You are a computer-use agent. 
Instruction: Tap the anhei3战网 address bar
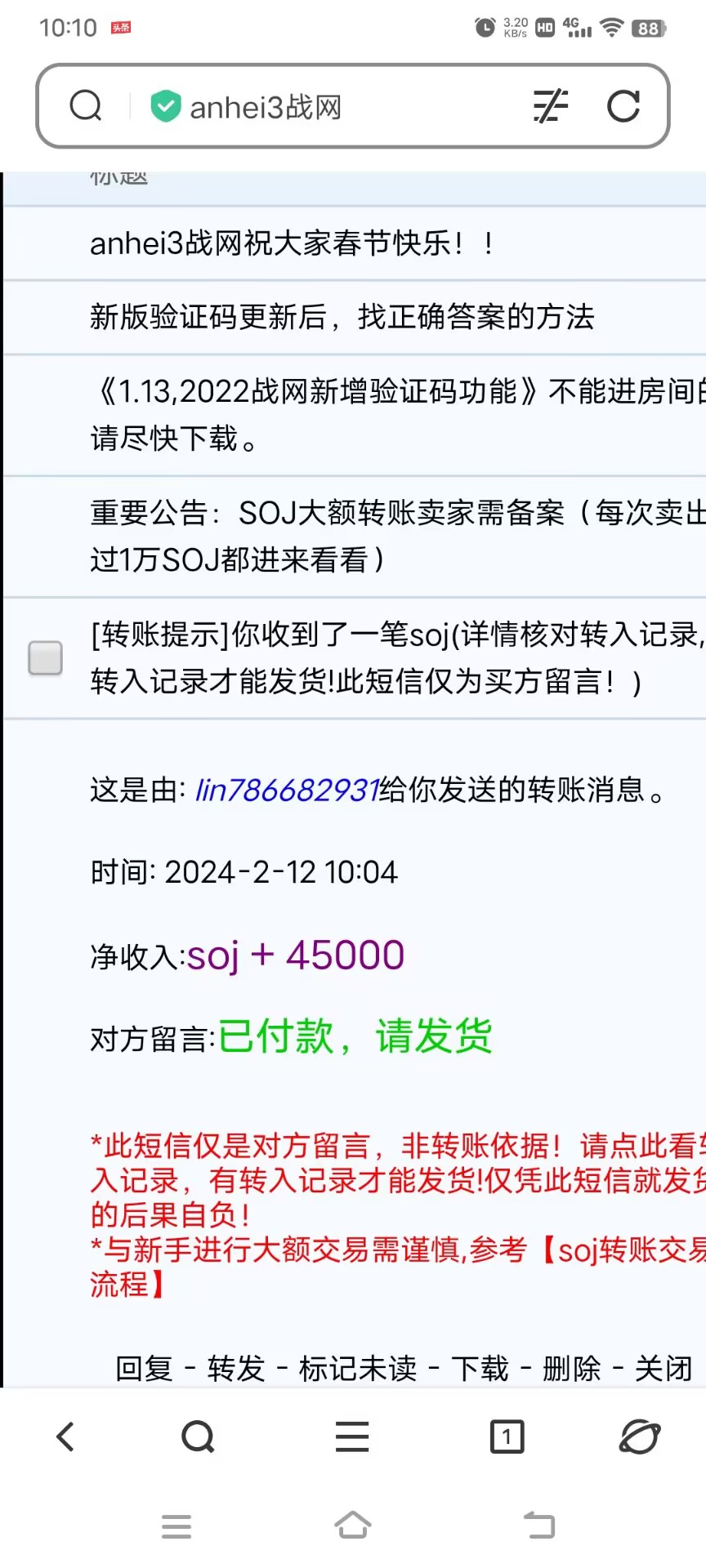pyautogui.click(x=327, y=107)
